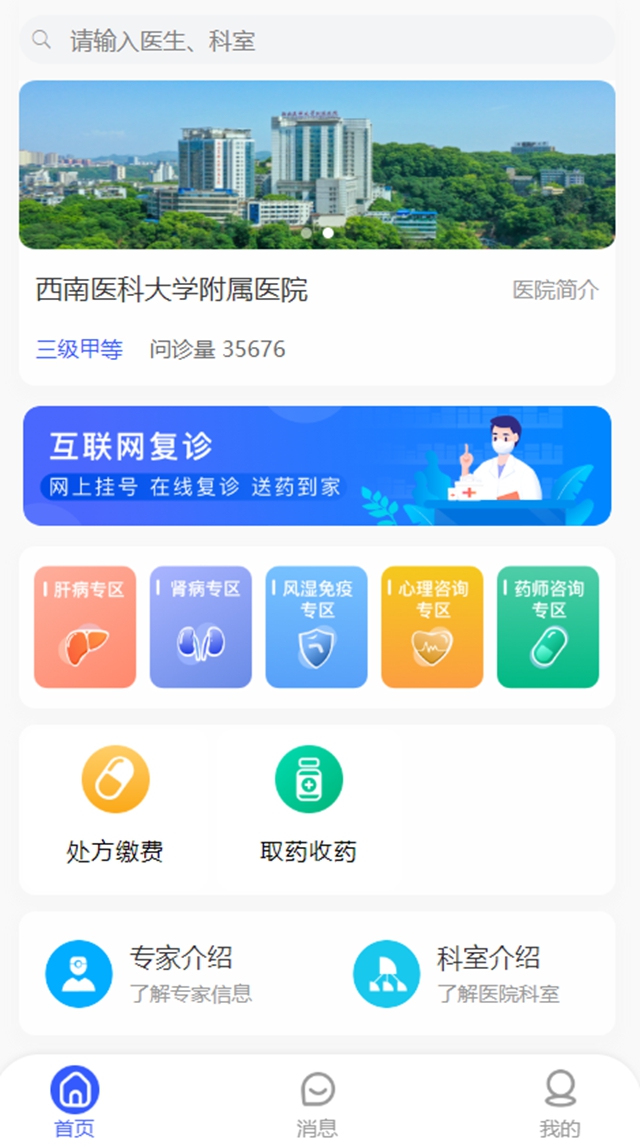This screenshot has height=1147, width=640.
Task: Switch to the 首页 tab
Action: [x=75, y=1102]
